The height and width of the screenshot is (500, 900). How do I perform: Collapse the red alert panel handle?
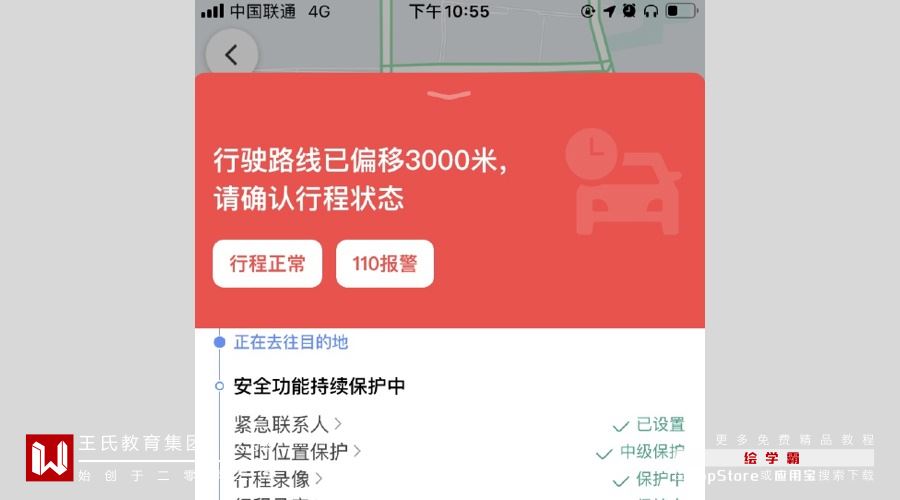tap(448, 96)
